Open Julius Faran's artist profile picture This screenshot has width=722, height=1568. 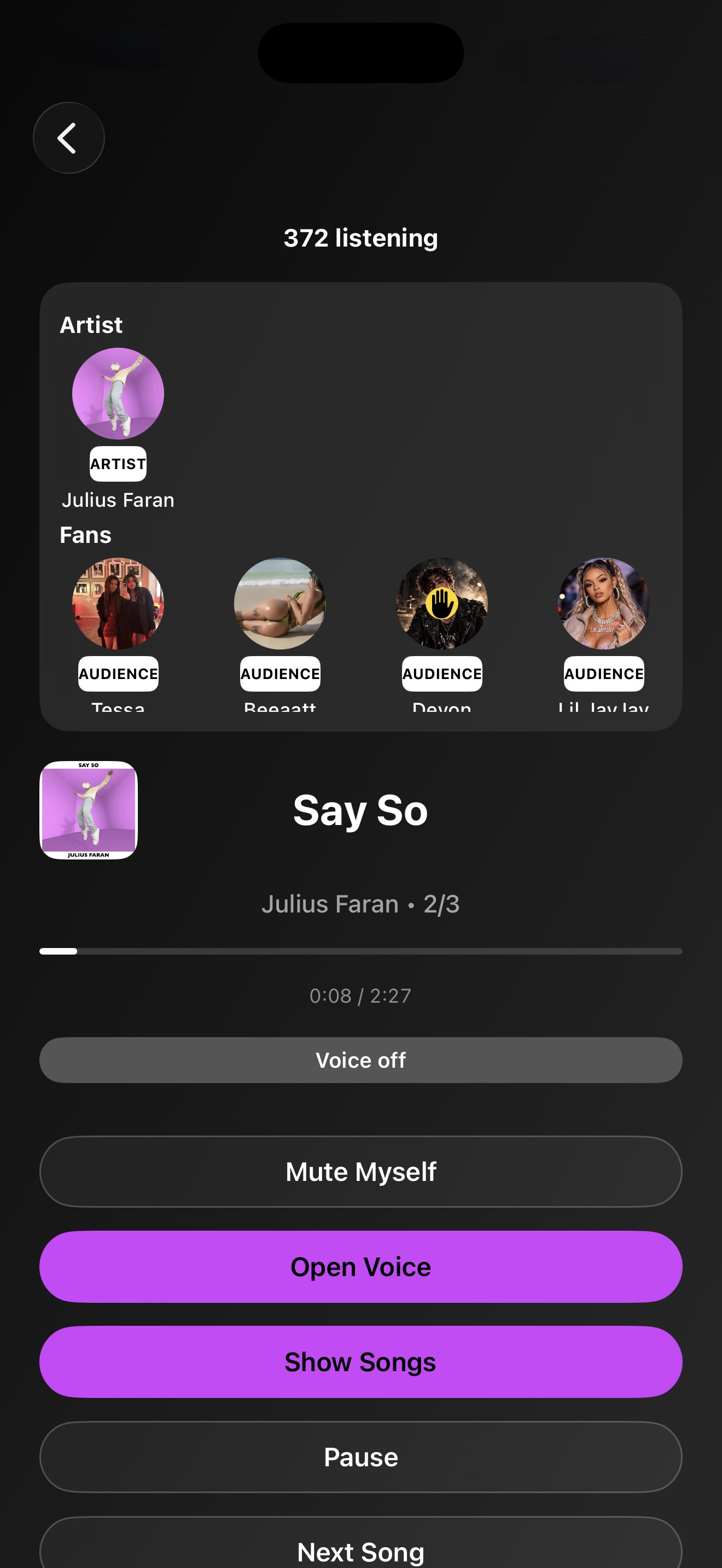[118, 394]
